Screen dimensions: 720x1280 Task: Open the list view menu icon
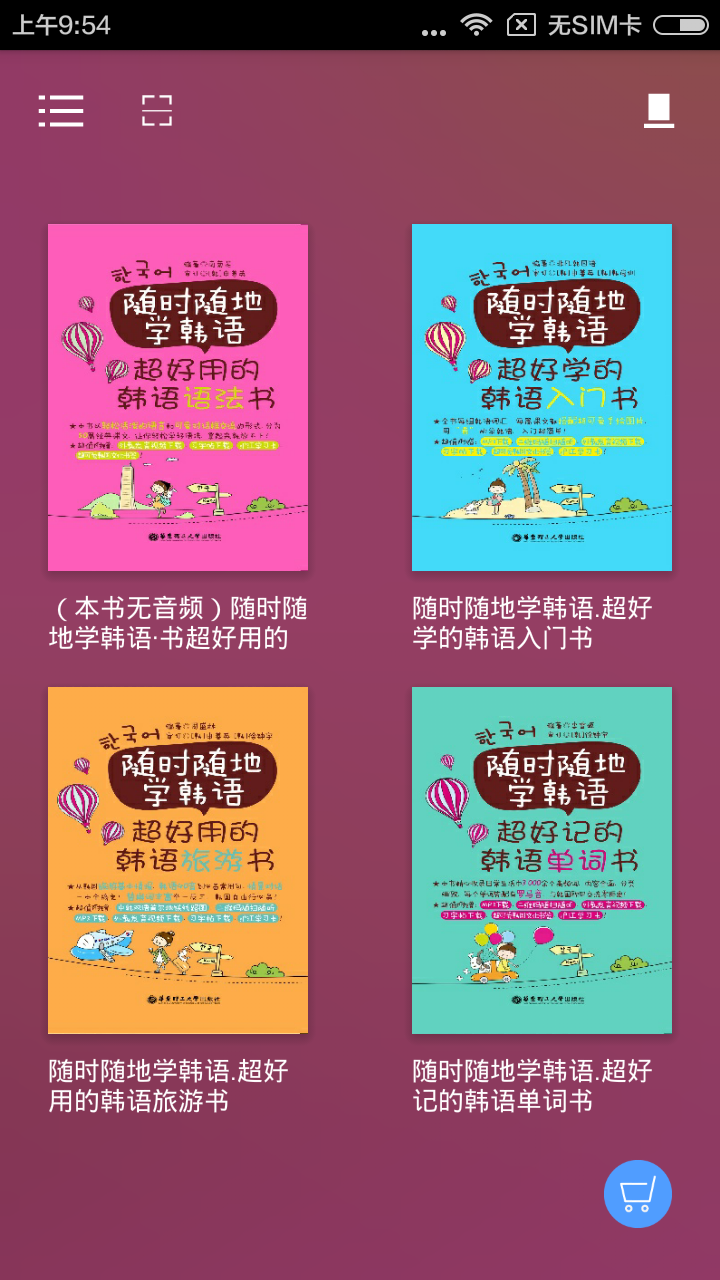[x=61, y=111]
